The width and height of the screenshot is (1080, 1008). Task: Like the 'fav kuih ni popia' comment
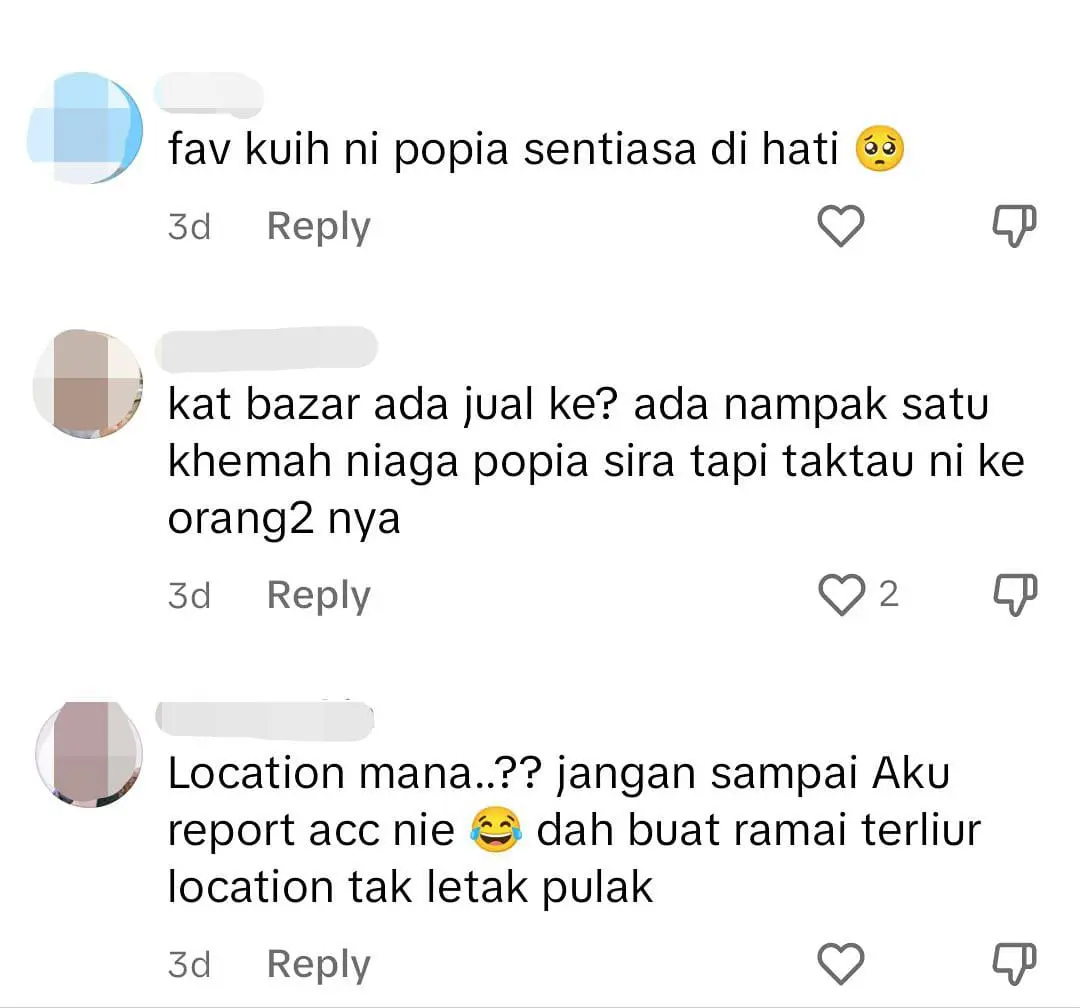(841, 227)
